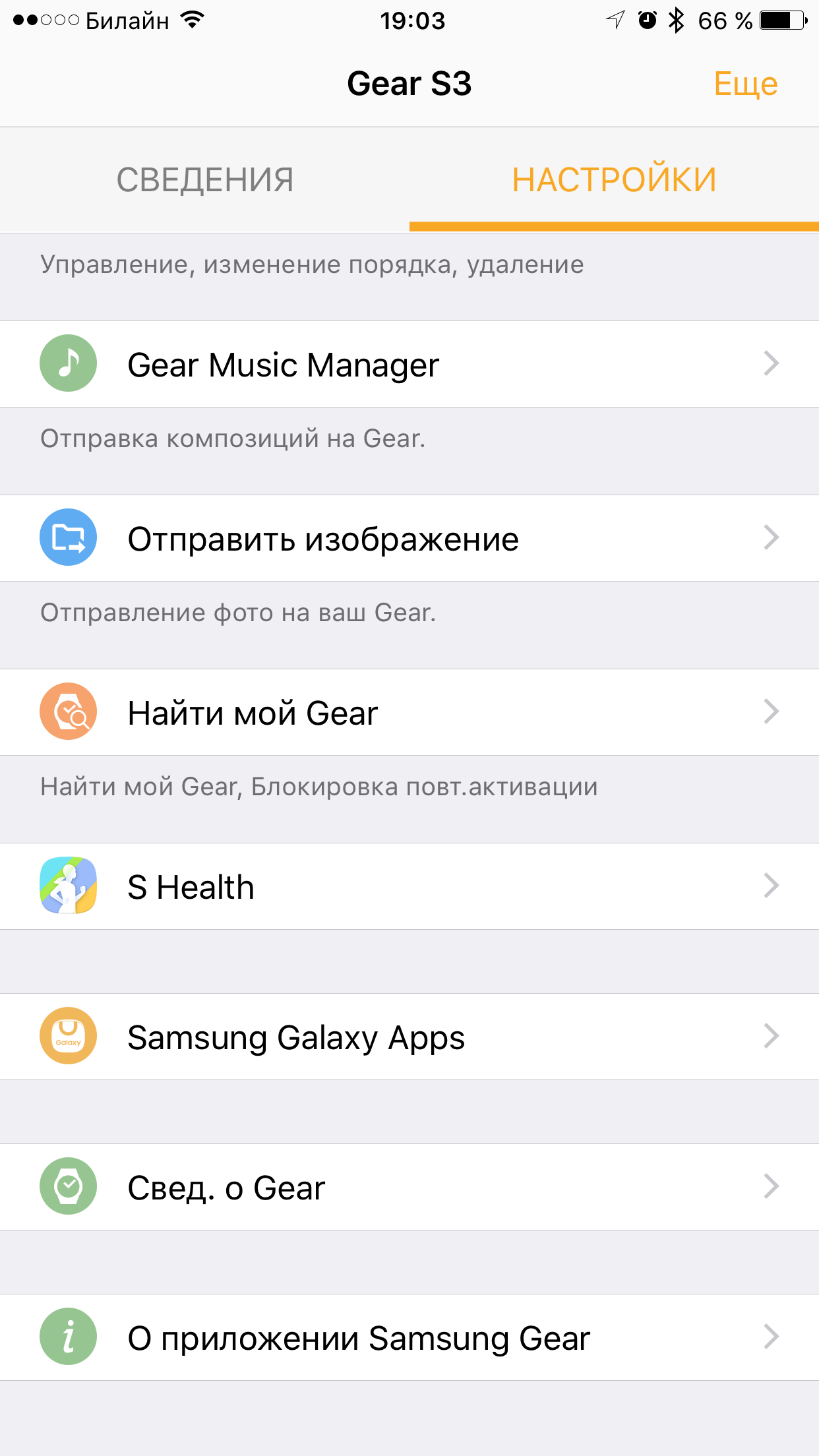Viewport: 819px width, 1456px height.
Task: Open Отправить изображение row
Action: (x=409, y=538)
